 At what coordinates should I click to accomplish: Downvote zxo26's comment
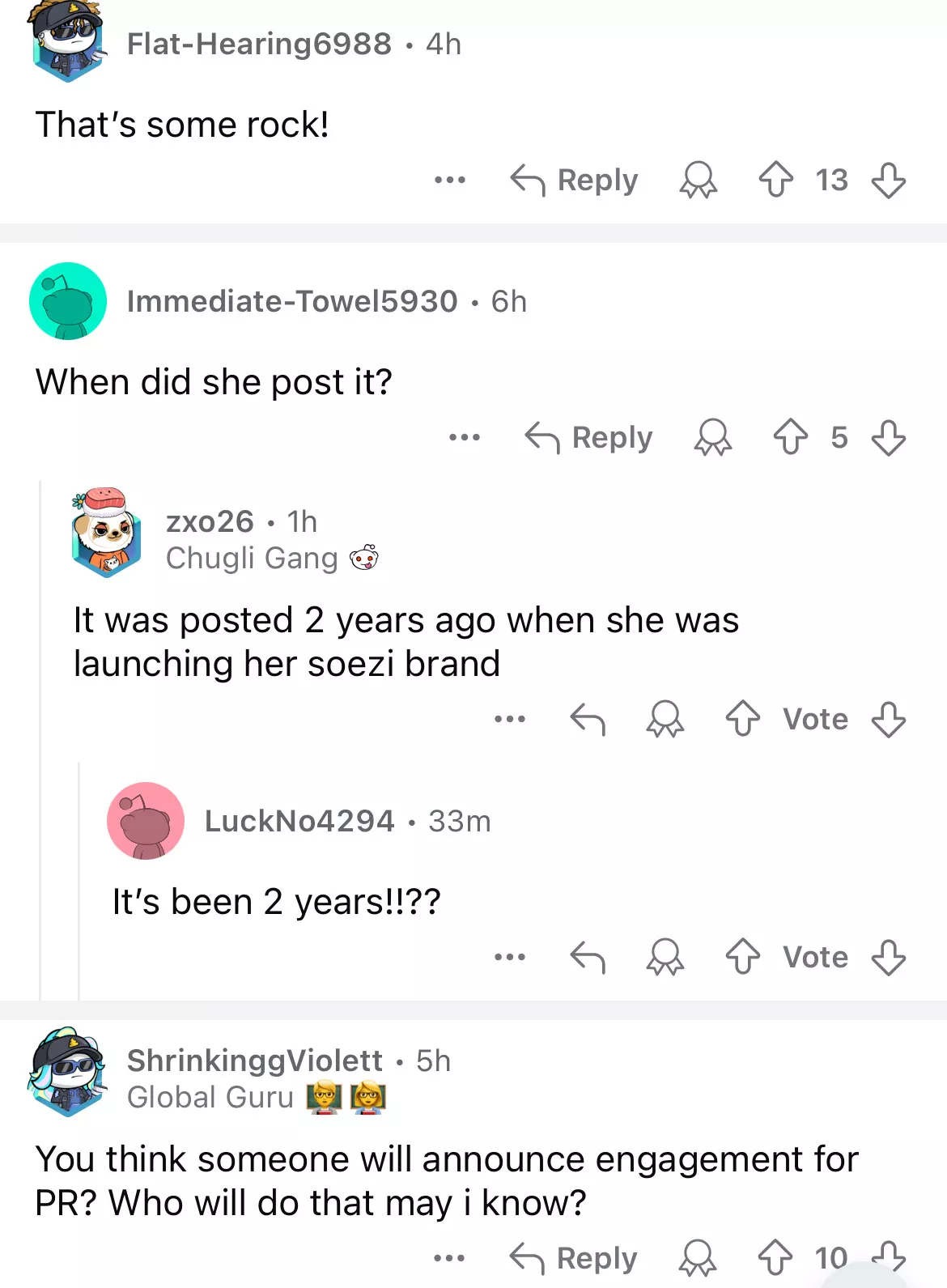tap(888, 719)
